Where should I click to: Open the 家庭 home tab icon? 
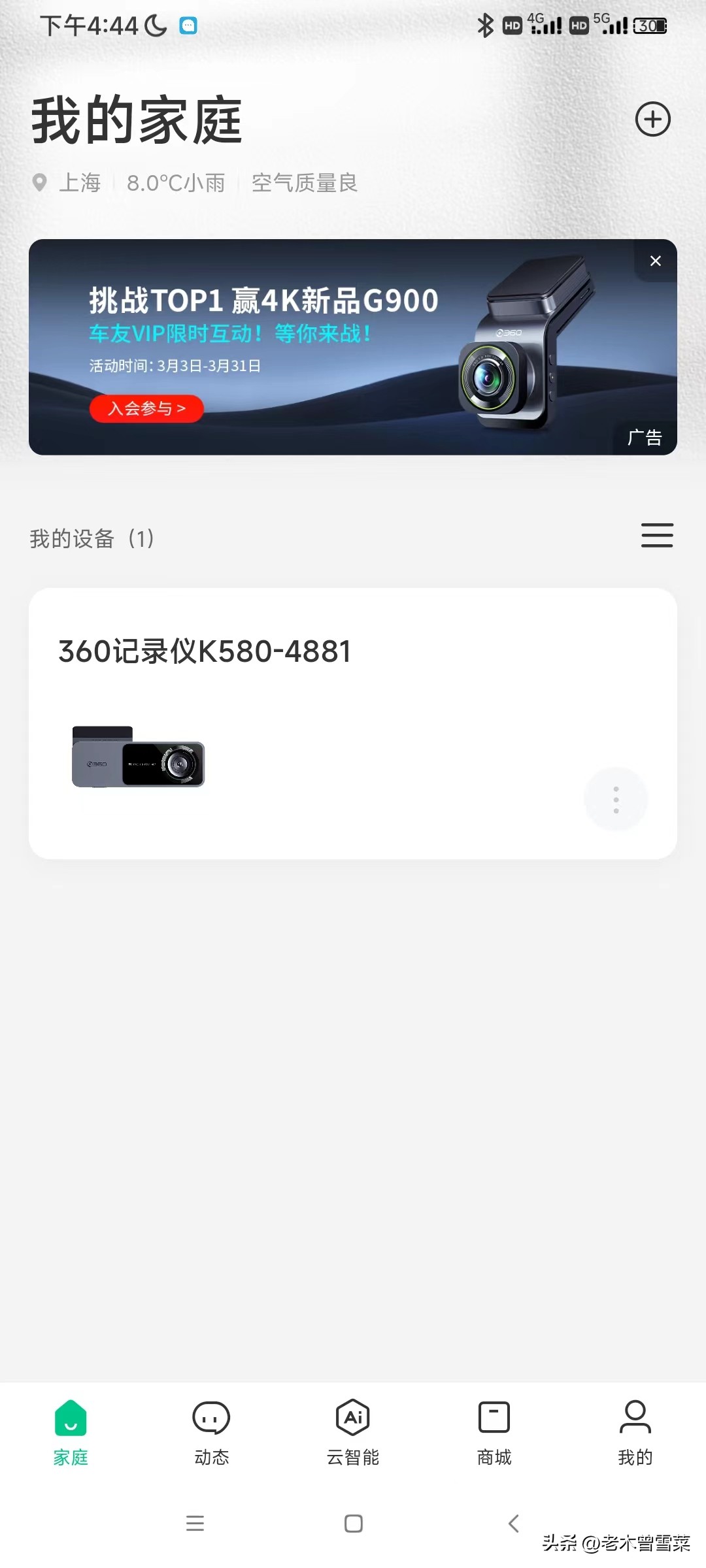tap(70, 1418)
